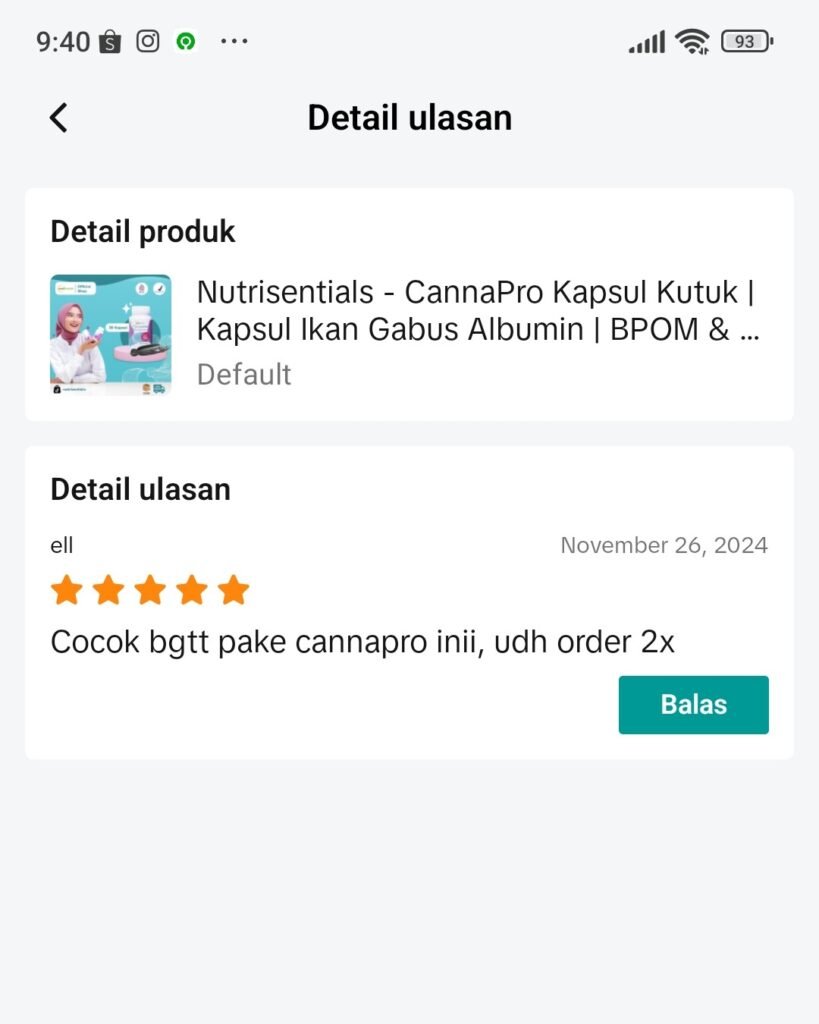Image resolution: width=819 pixels, height=1024 pixels.
Task: Tap the fifth star of the rating
Action: click(x=233, y=590)
